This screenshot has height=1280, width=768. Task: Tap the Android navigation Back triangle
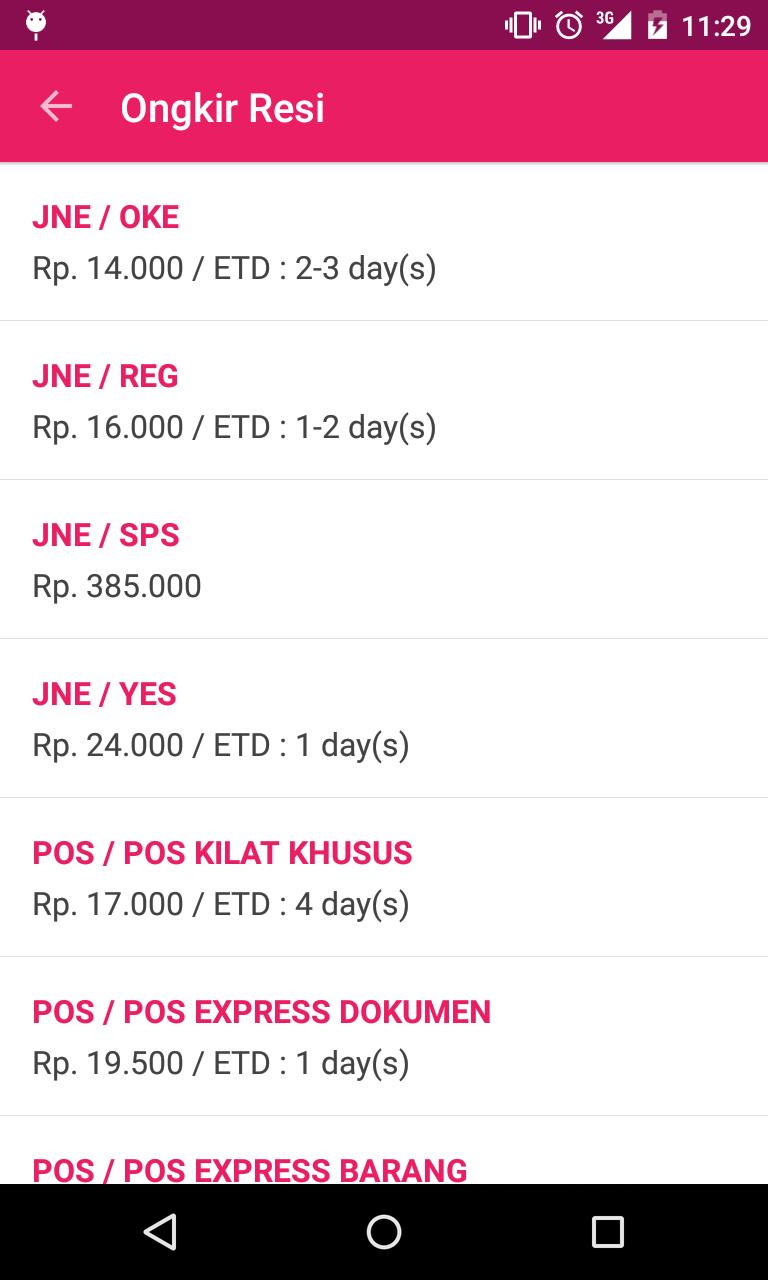click(x=158, y=1233)
